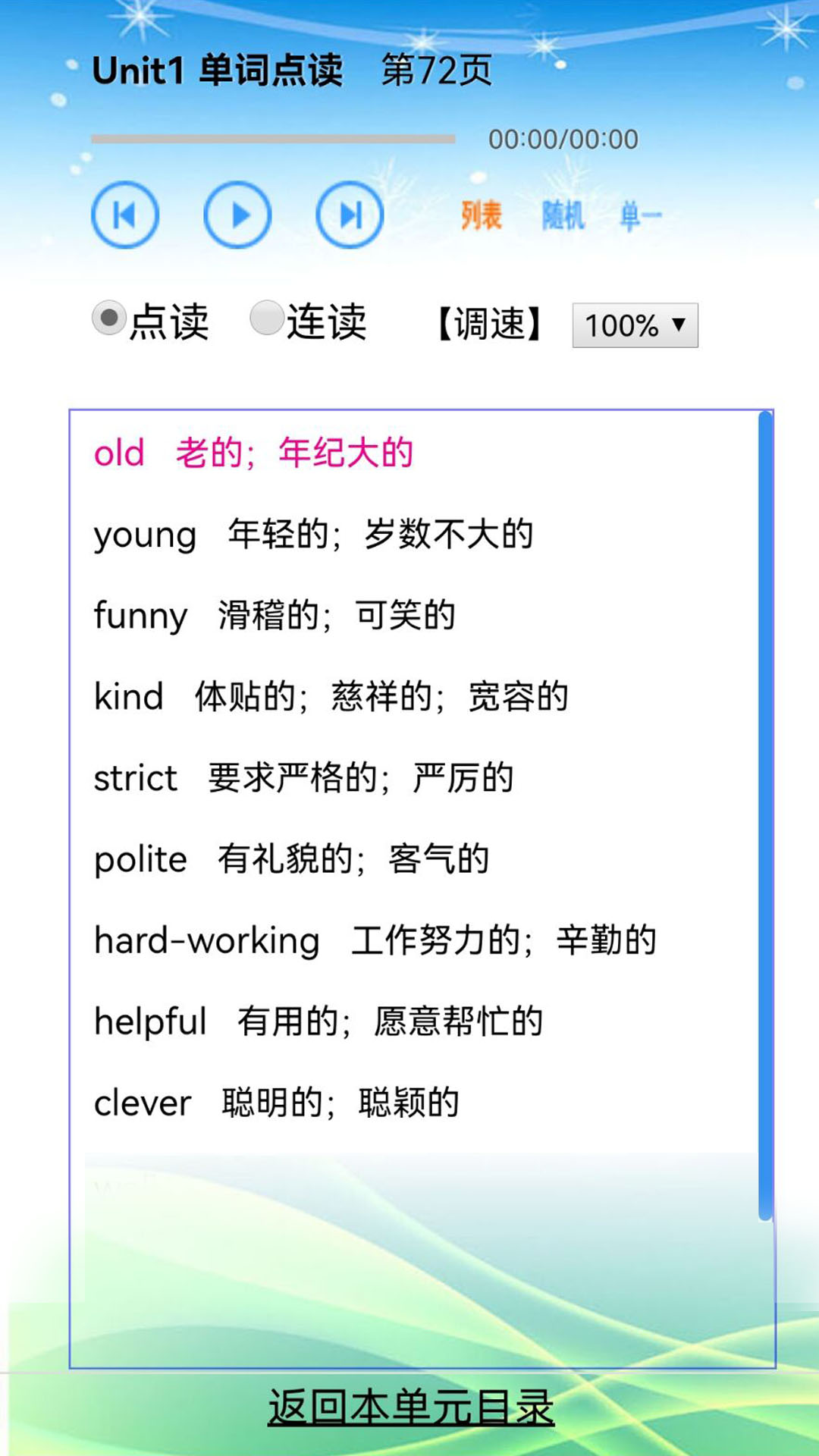Screen dimensions: 819x1456
Task: Open the 返回本单元目录 link
Action: pyautogui.click(x=411, y=1409)
